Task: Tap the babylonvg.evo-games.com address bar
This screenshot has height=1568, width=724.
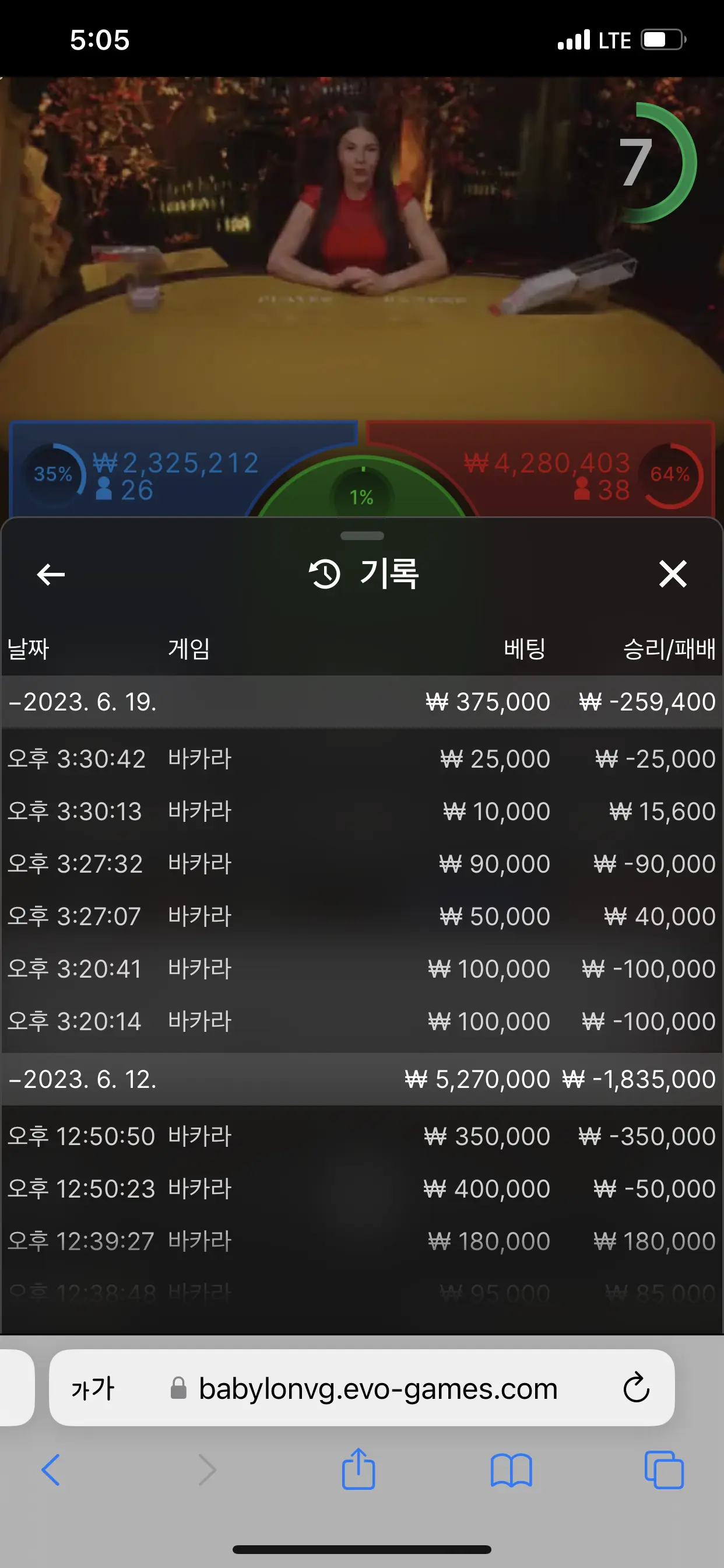Action: [364, 1389]
